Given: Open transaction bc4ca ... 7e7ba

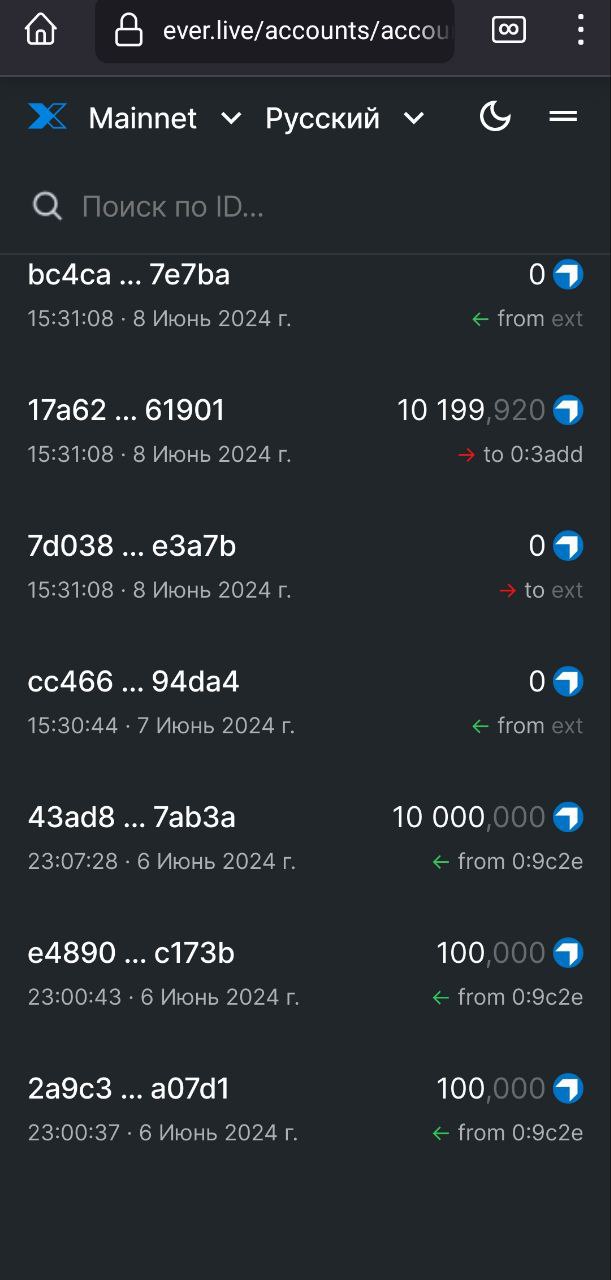Looking at the screenshot, I should point(129,275).
